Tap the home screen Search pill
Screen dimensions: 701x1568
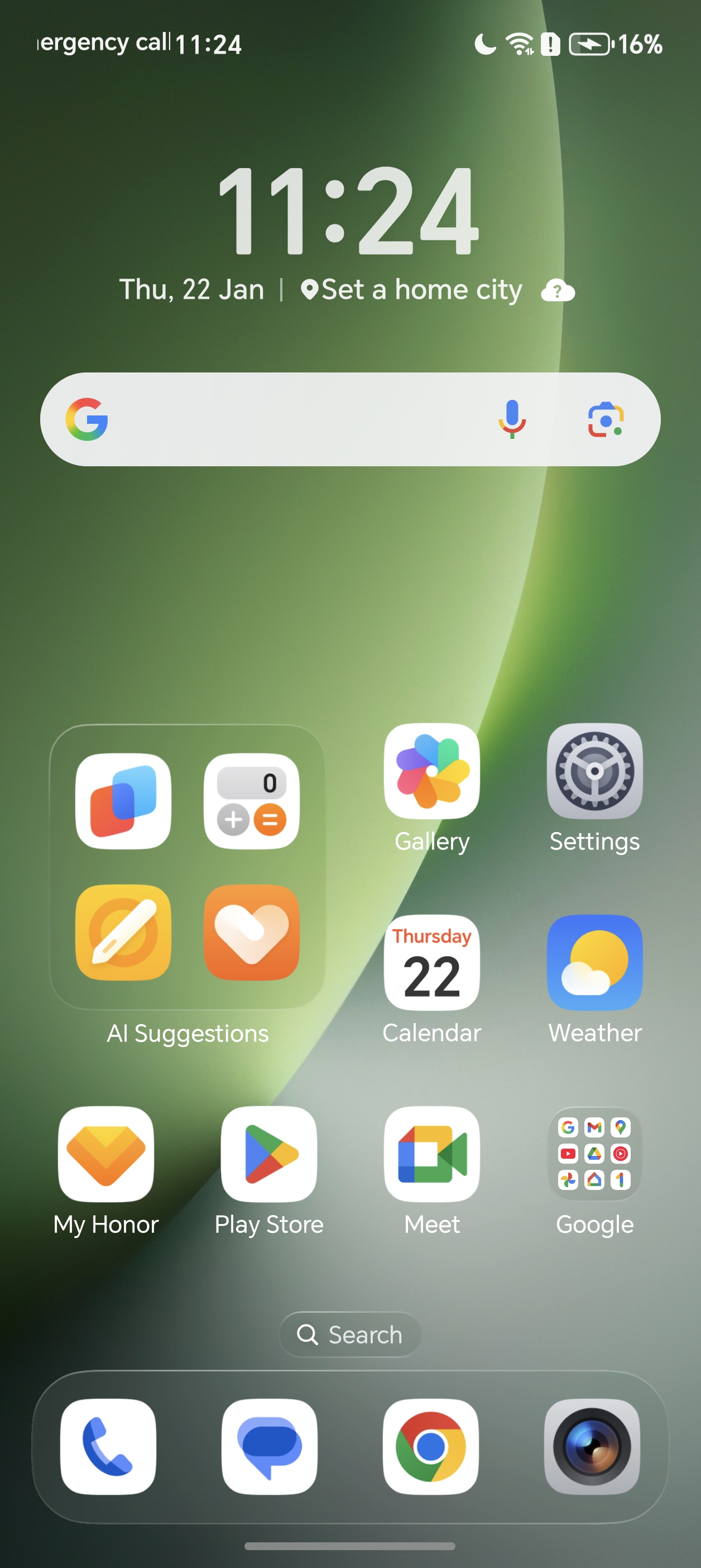click(x=350, y=1334)
